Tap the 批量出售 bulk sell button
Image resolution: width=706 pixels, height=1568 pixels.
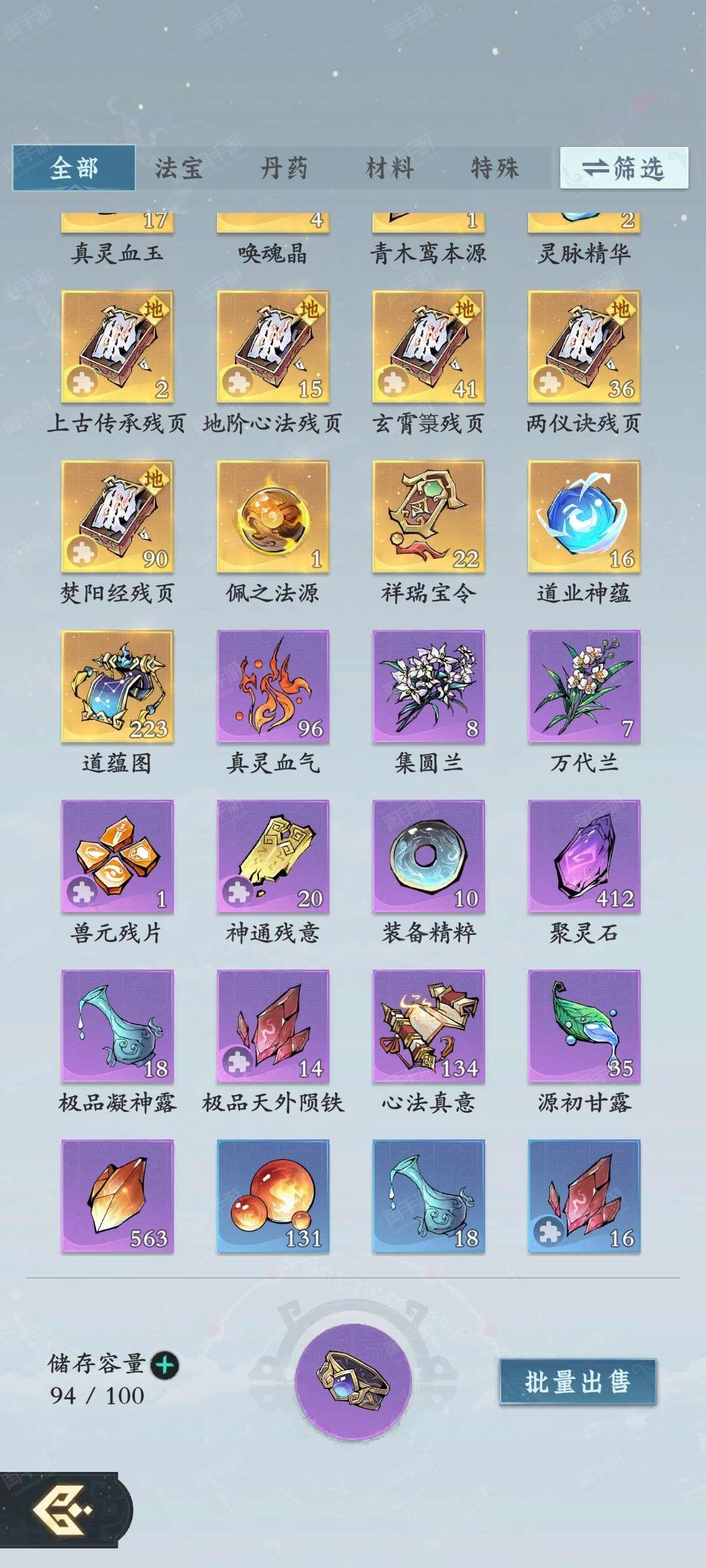pyautogui.click(x=578, y=1381)
